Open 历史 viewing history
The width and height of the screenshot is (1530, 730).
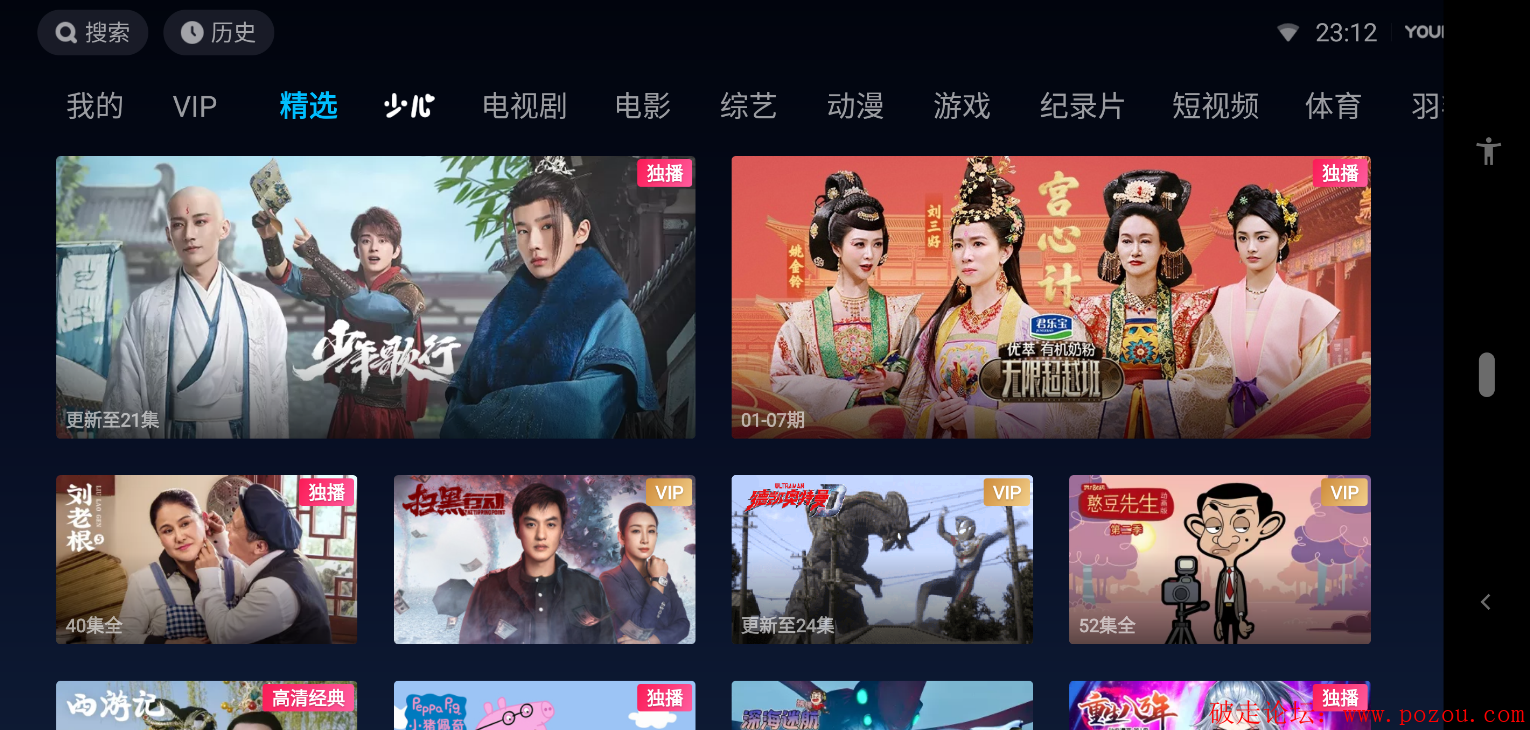218,33
